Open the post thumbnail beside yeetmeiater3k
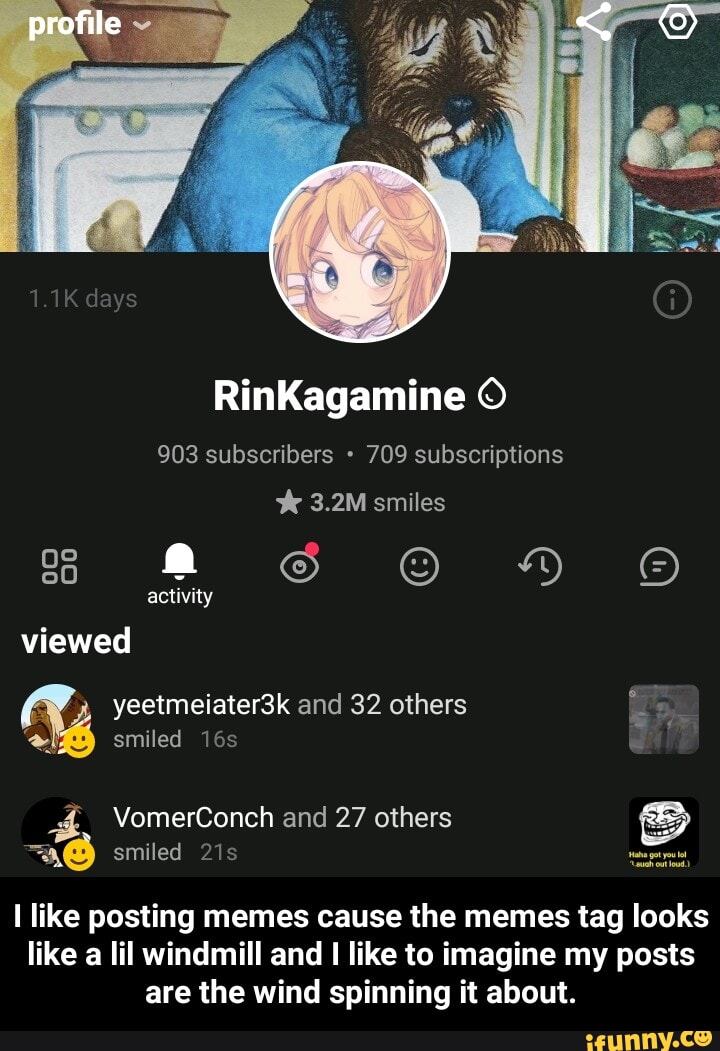 (663, 719)
